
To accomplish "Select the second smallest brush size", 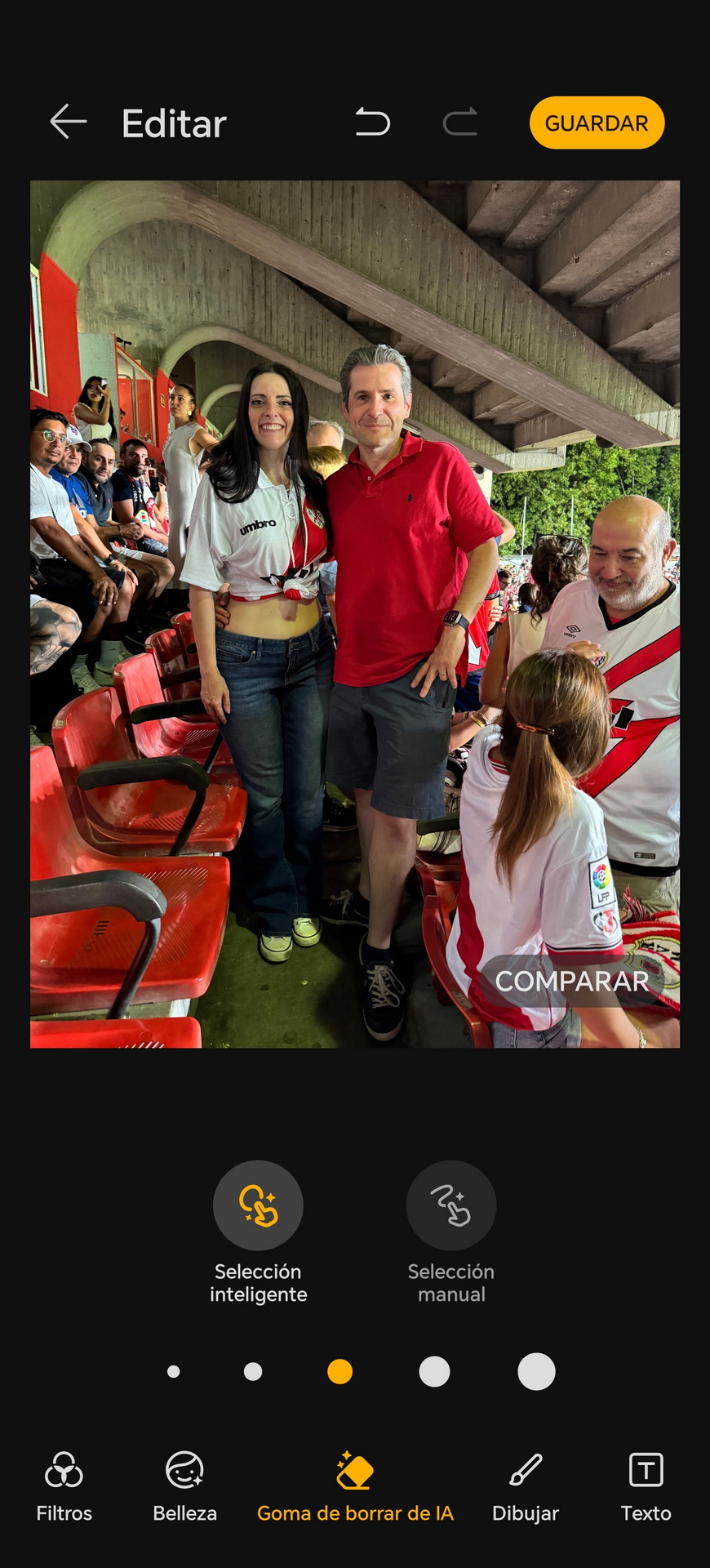I will (253, 1371).
